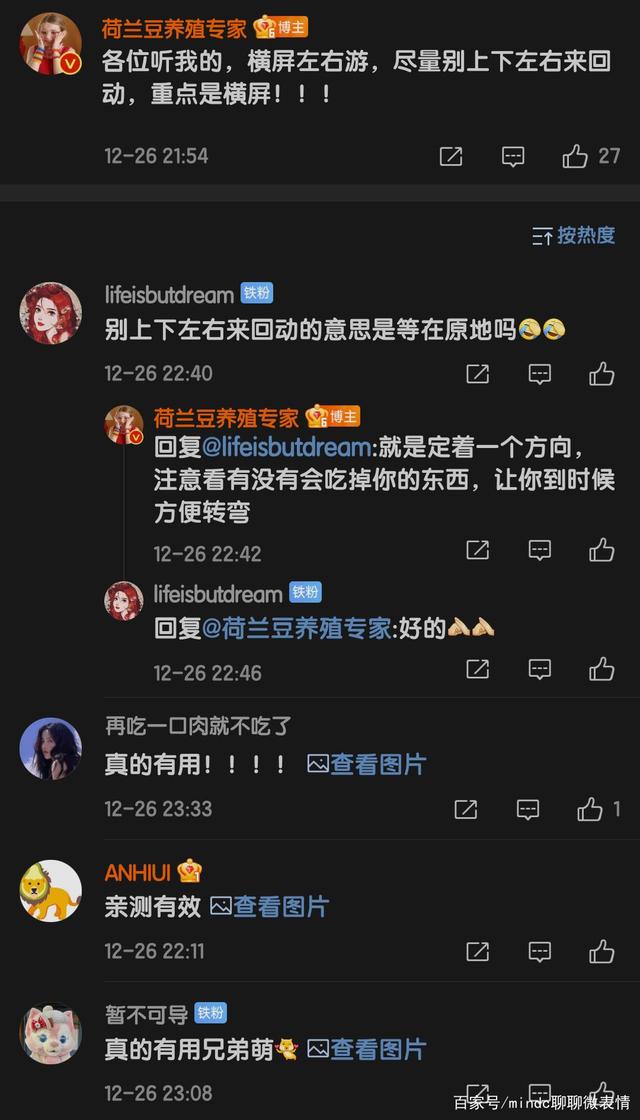
Task: Repost the 再吃一口肉就不吃了 comment
Action: pos(466,809)
